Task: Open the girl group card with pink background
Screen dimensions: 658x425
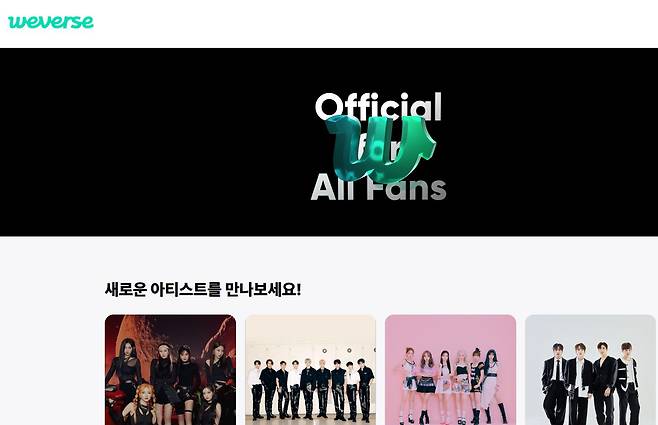Action: click(x=450, y=370)
